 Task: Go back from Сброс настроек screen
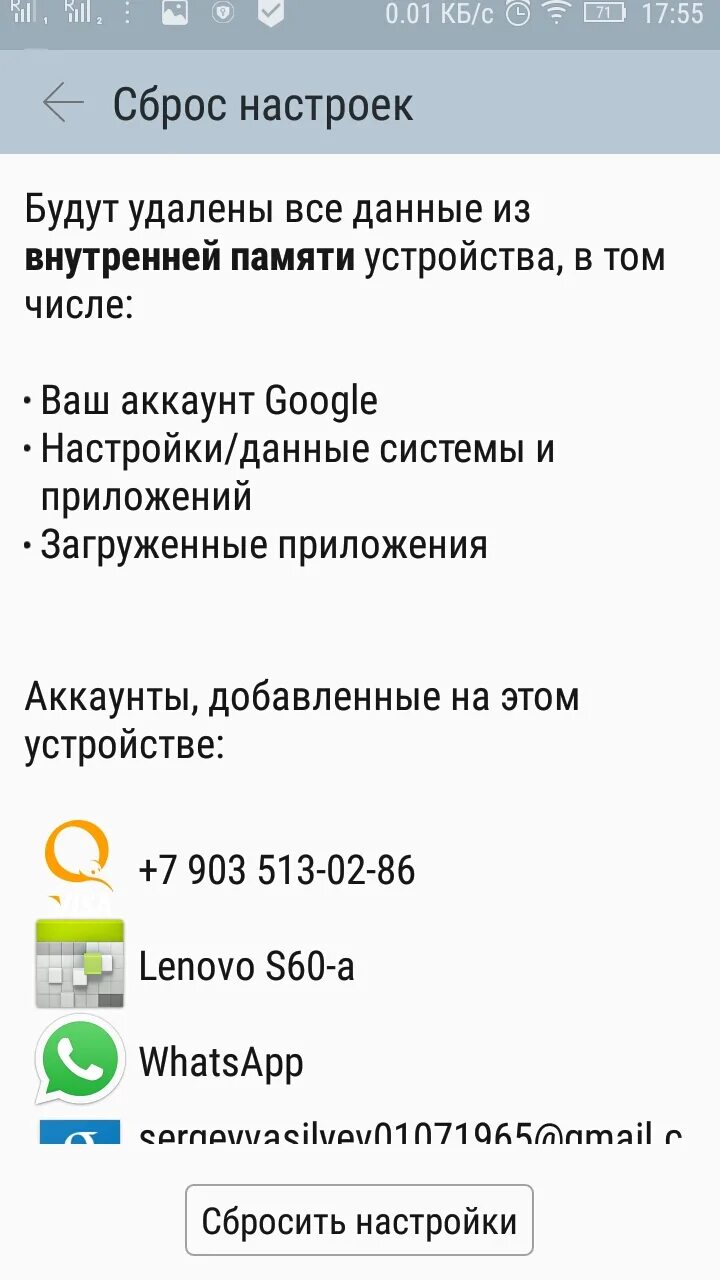[63, 103]
